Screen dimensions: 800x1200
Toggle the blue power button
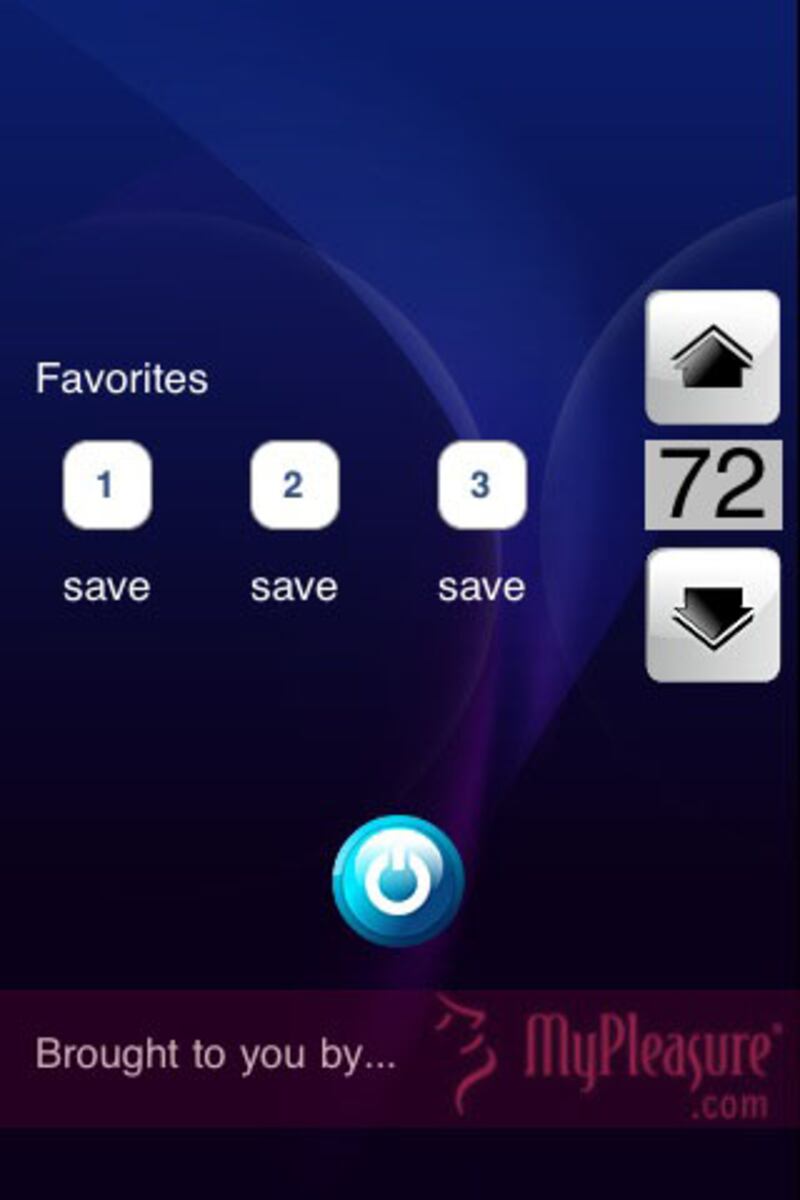398,880
